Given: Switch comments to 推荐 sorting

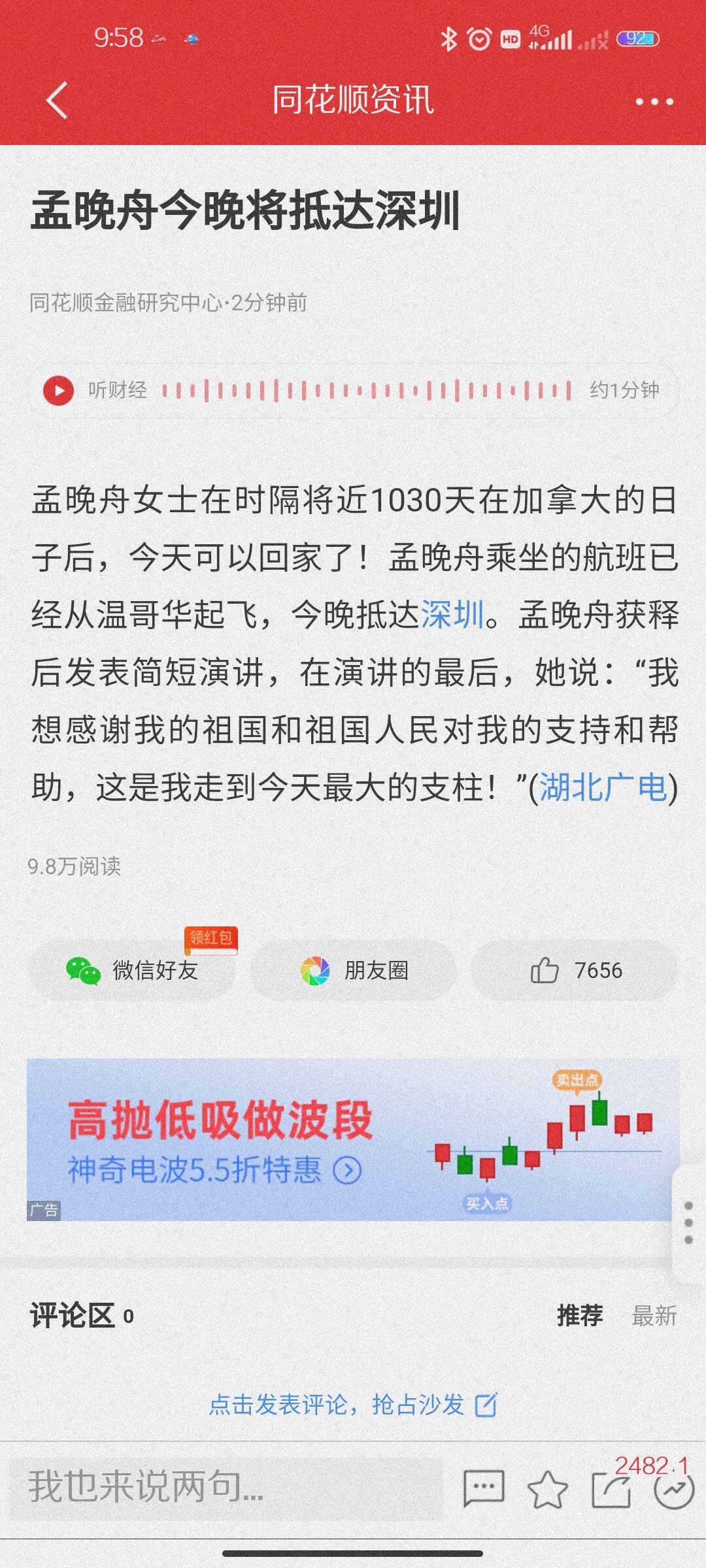Looking at the screenshot, I should click(579, 1315).
